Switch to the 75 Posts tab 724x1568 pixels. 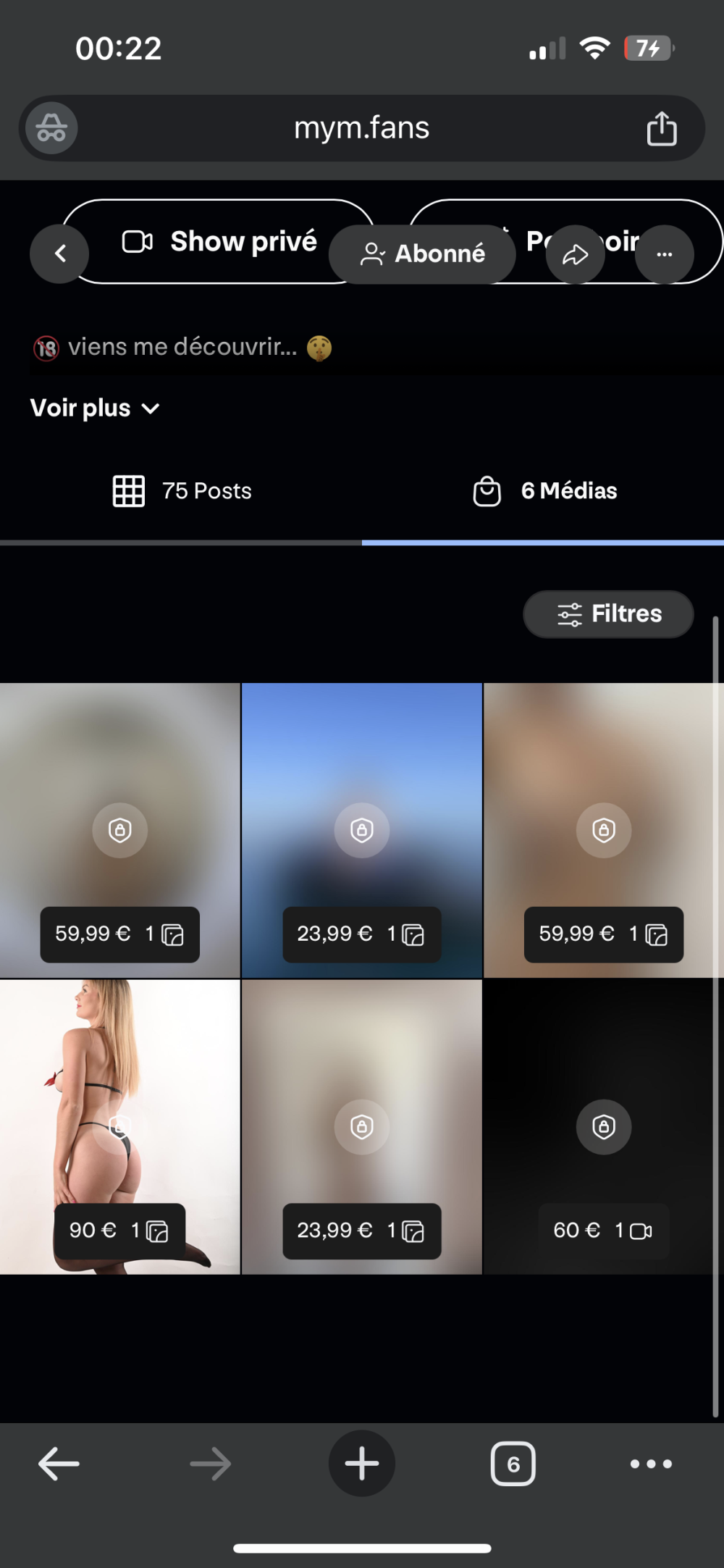coord(181,491)
